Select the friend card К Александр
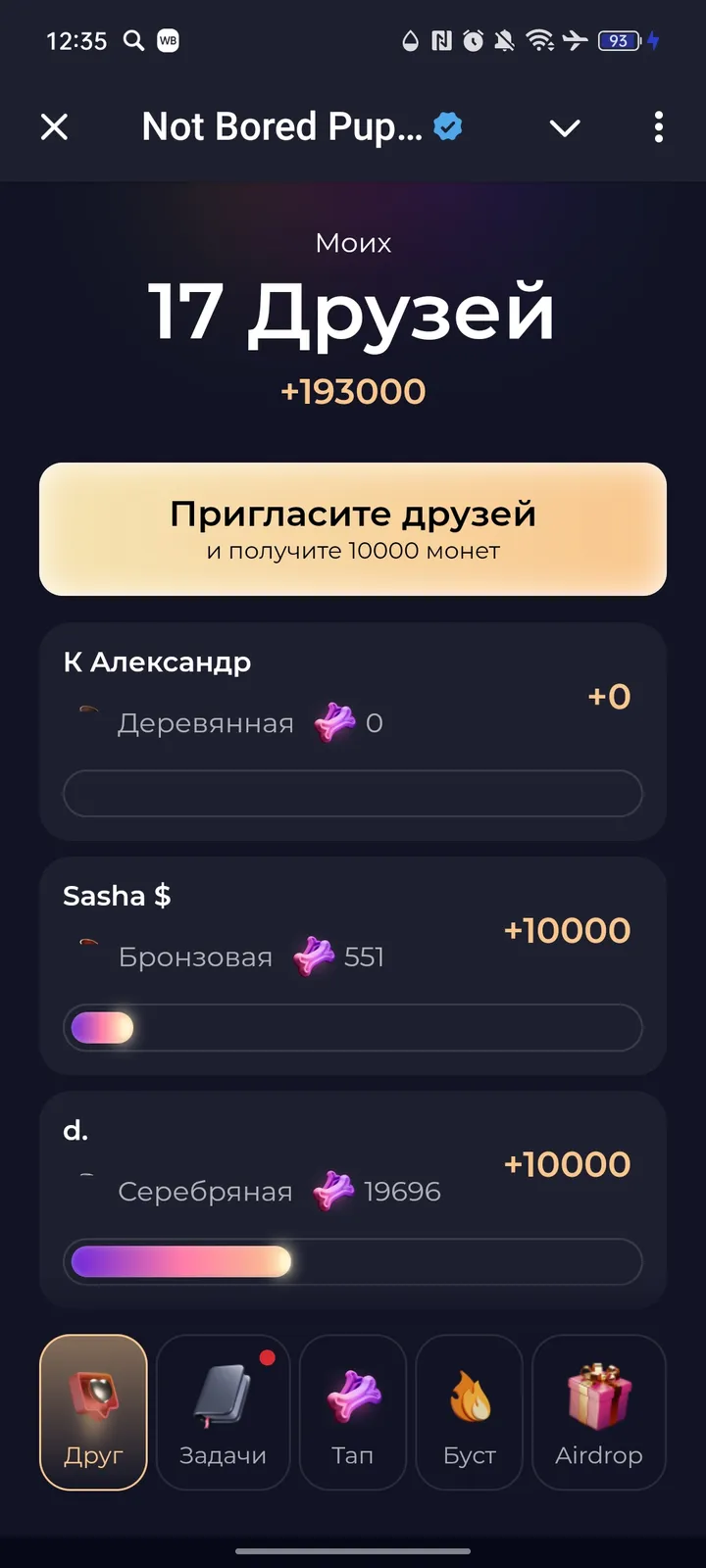This screenshot has height=1568, width=706. click(353, 733)
